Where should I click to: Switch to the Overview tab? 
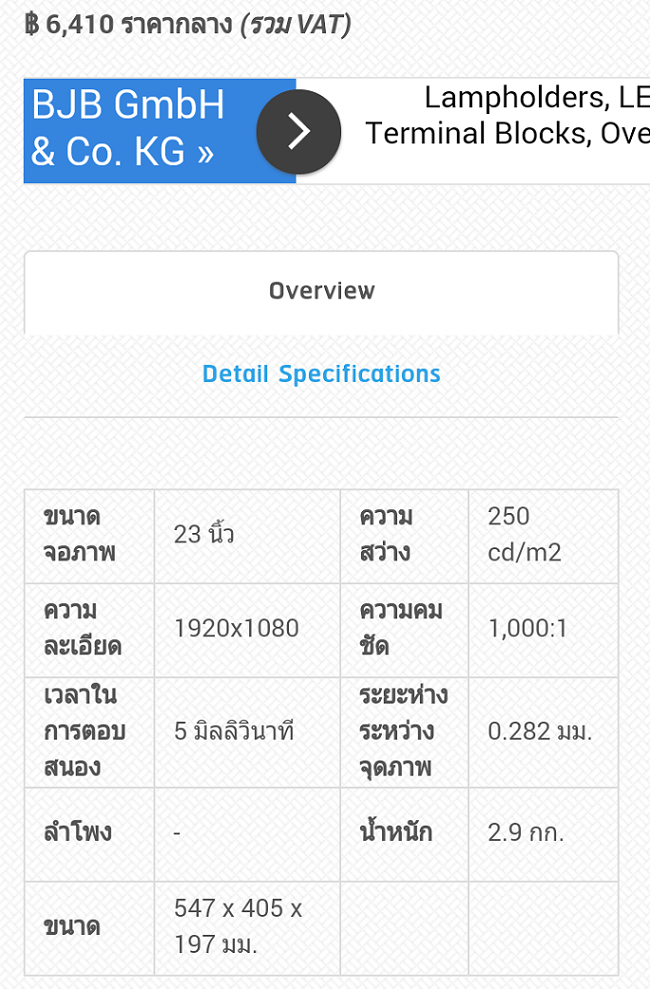point(321,291)
